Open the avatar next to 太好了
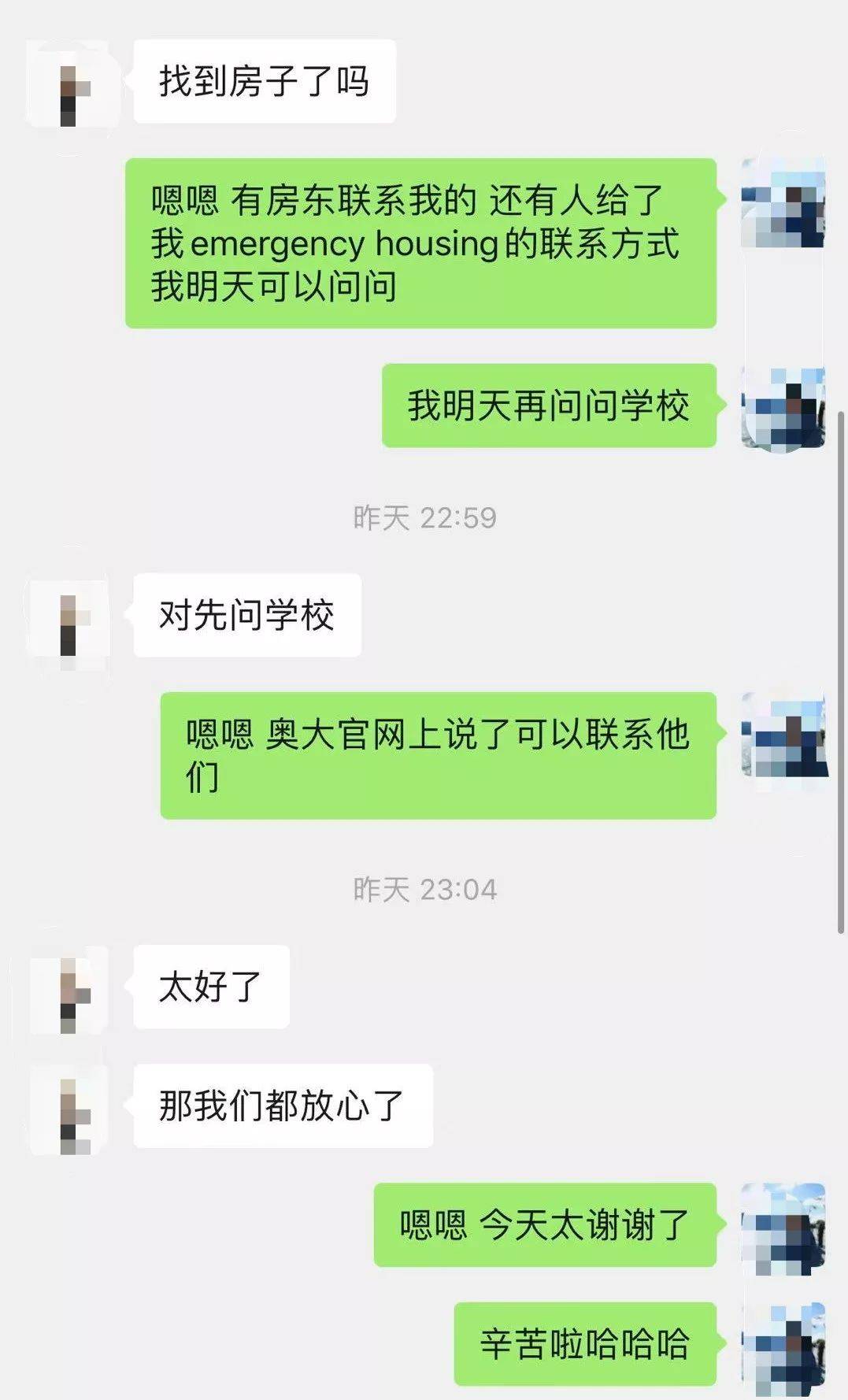848x1400 pixels. click(69, 991)
